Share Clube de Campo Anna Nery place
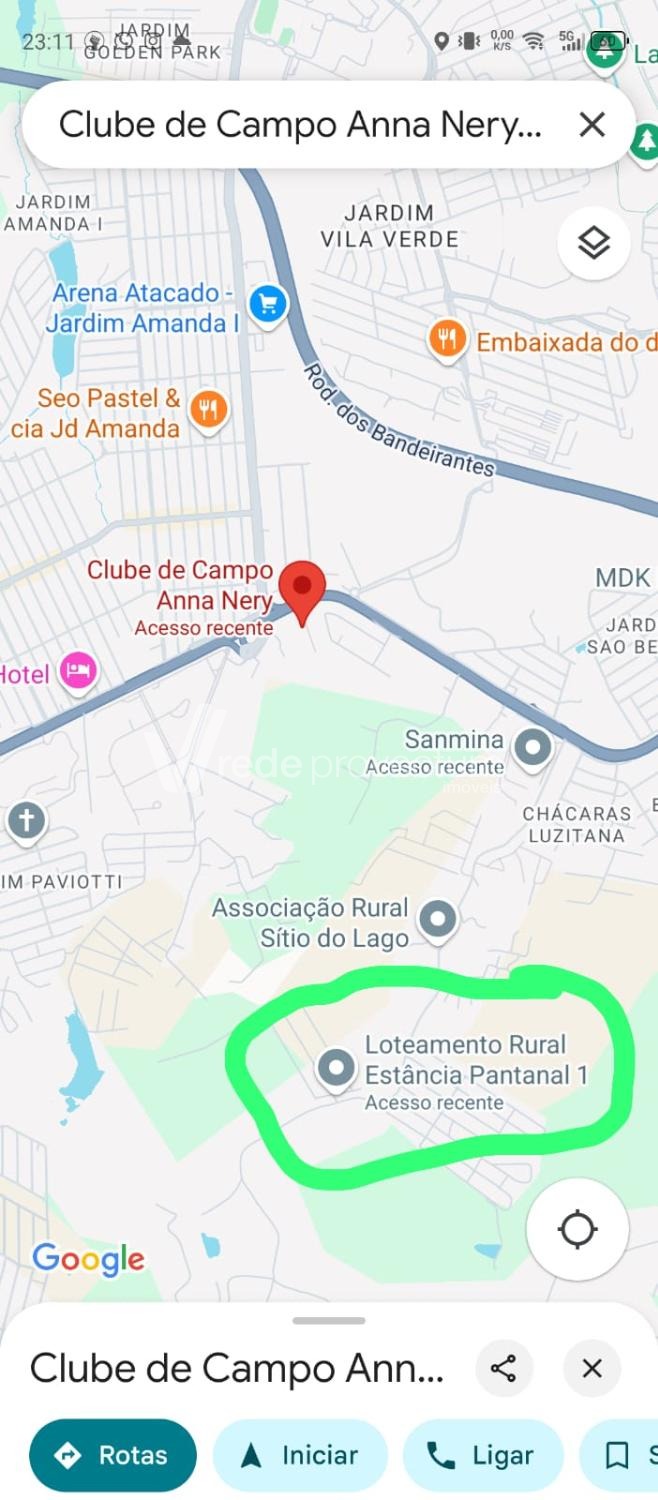This screenshot has height=1500, width=658. (x=503, y=1368)
